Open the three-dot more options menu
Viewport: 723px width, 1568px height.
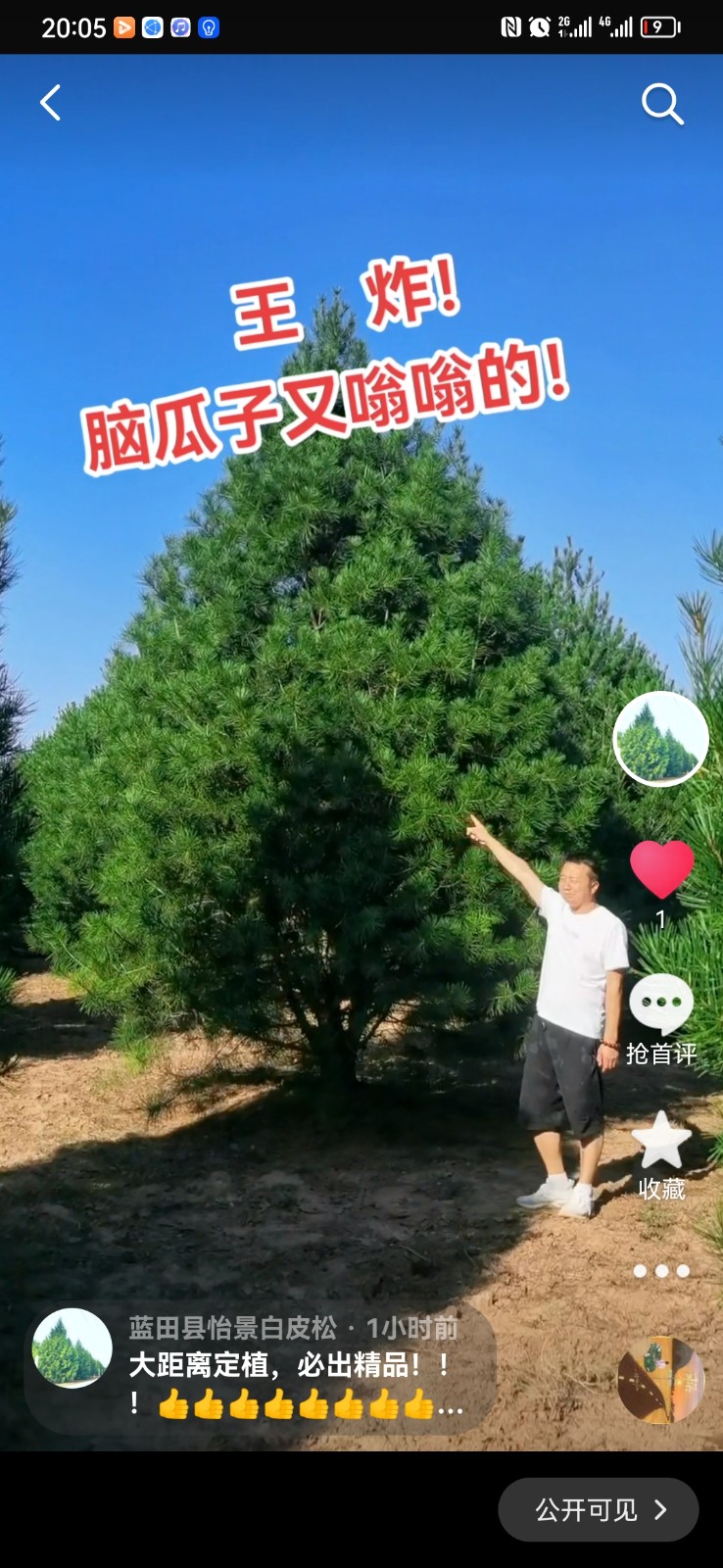tap(661, 1271)
